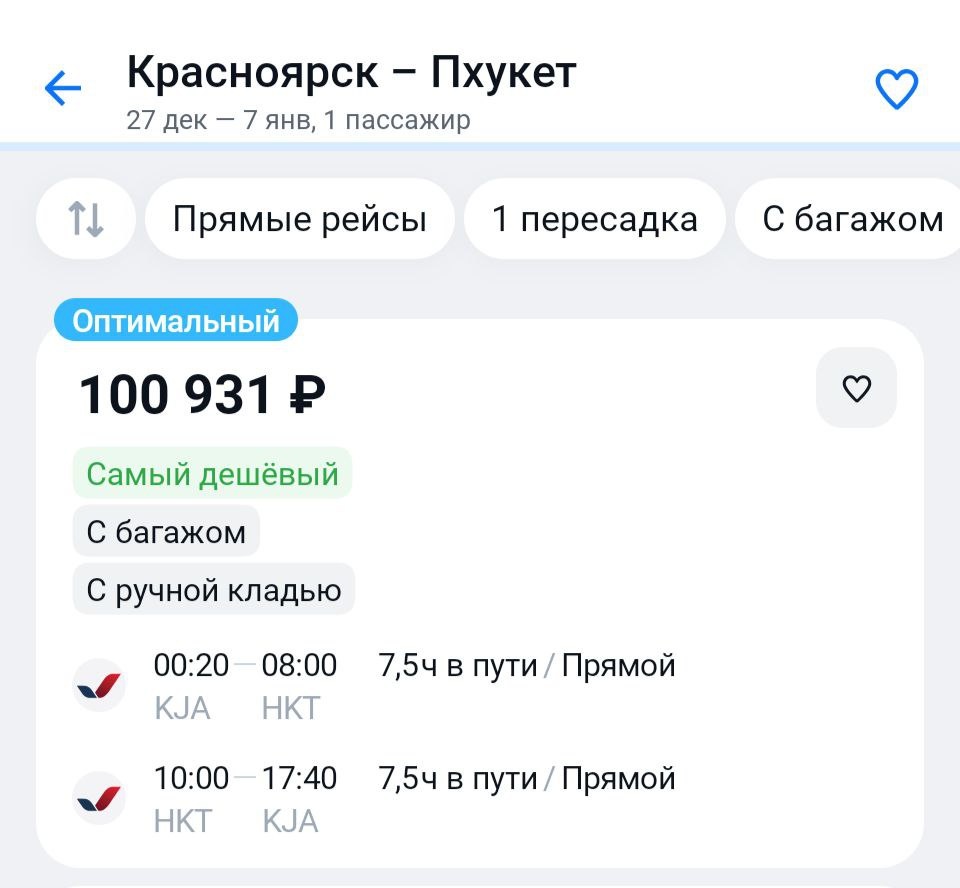Add the 100 931 ₽ ticket to favorites
The width and height of the screenshot is (960, 888).
(856, 388)
